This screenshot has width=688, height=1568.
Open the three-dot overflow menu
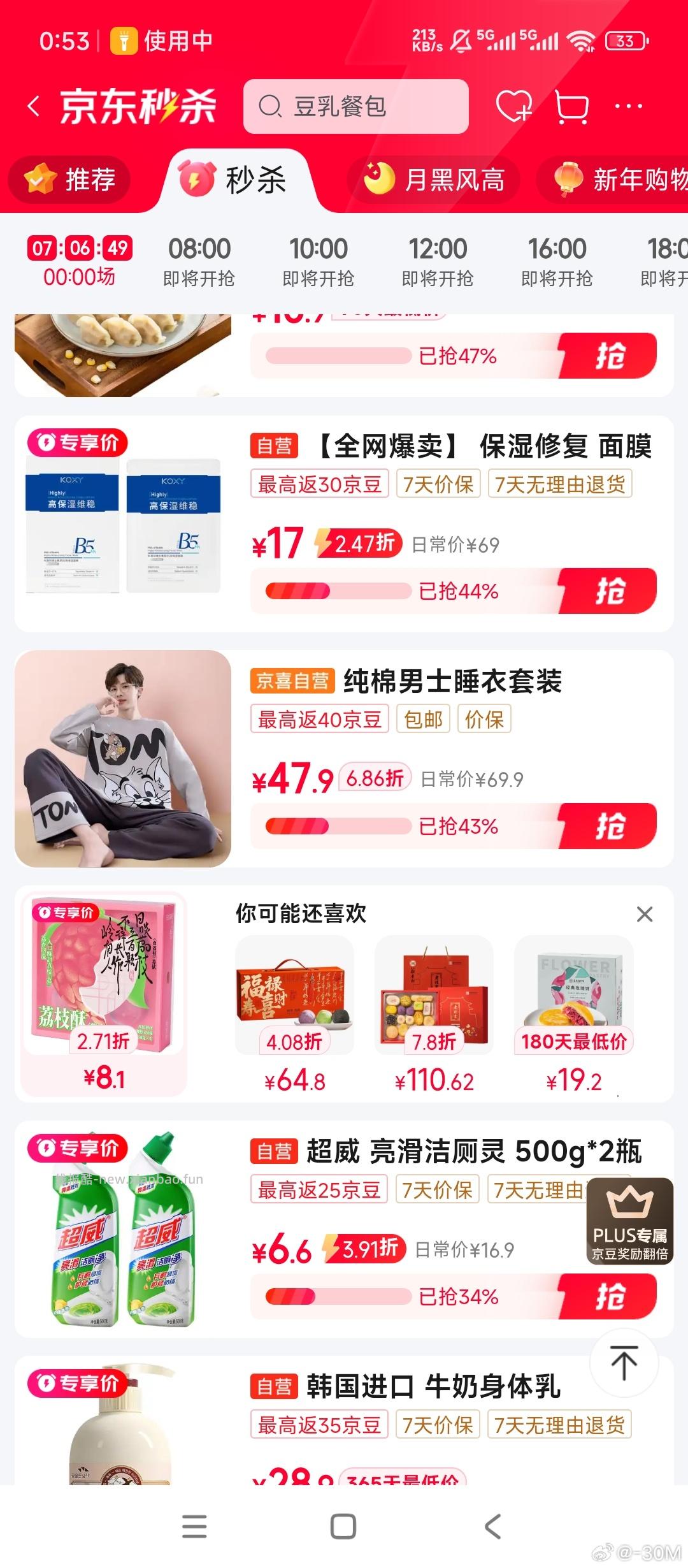(628, 106)
